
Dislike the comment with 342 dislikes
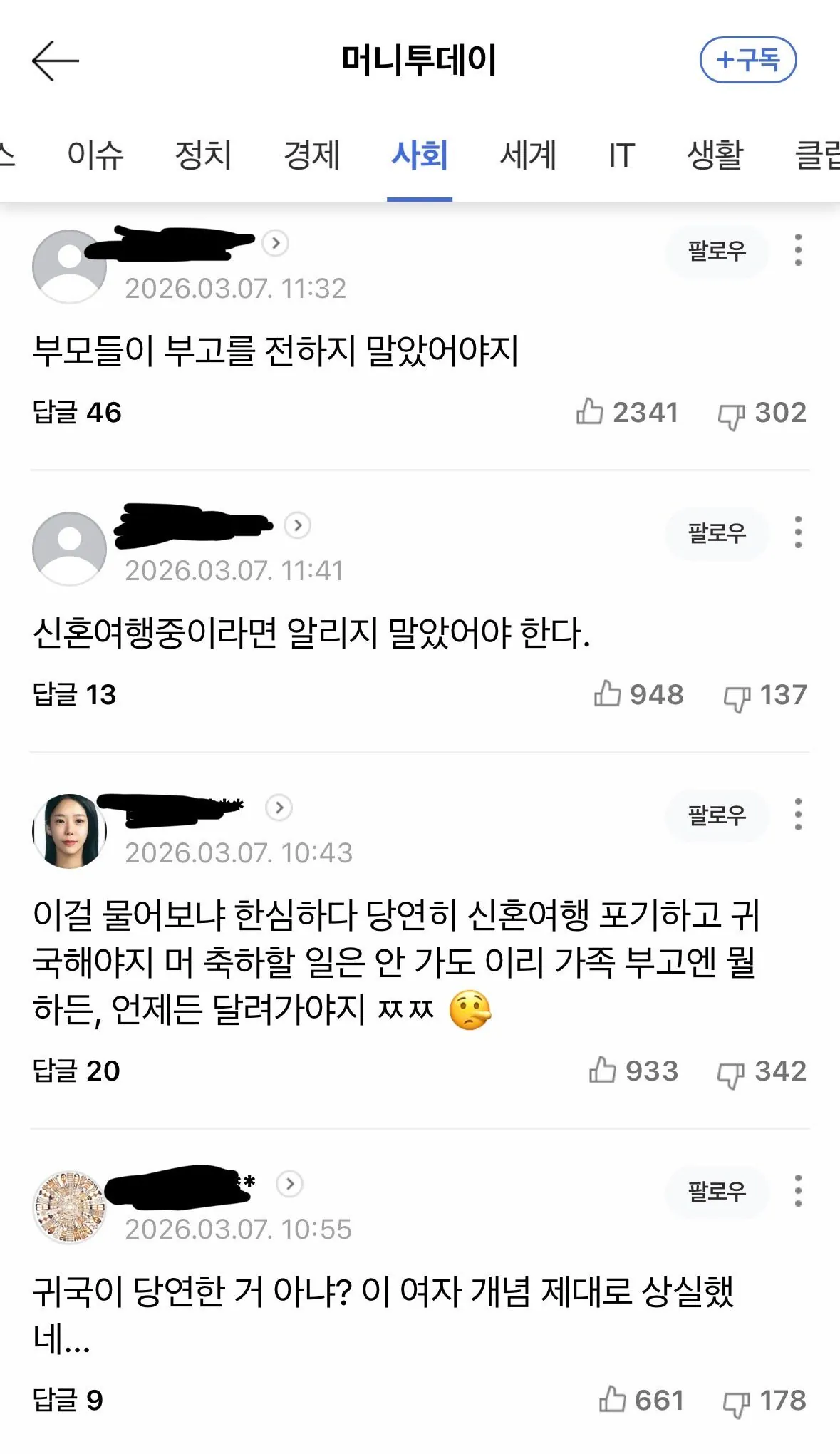[731, 1073]
